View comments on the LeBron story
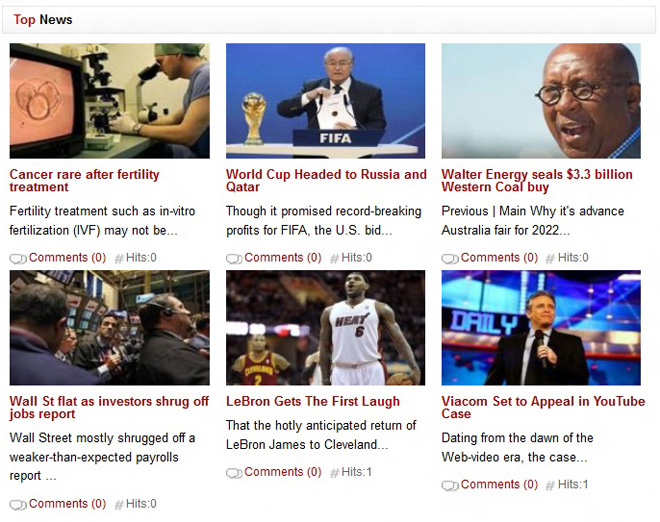 click(x=282, y=472)
